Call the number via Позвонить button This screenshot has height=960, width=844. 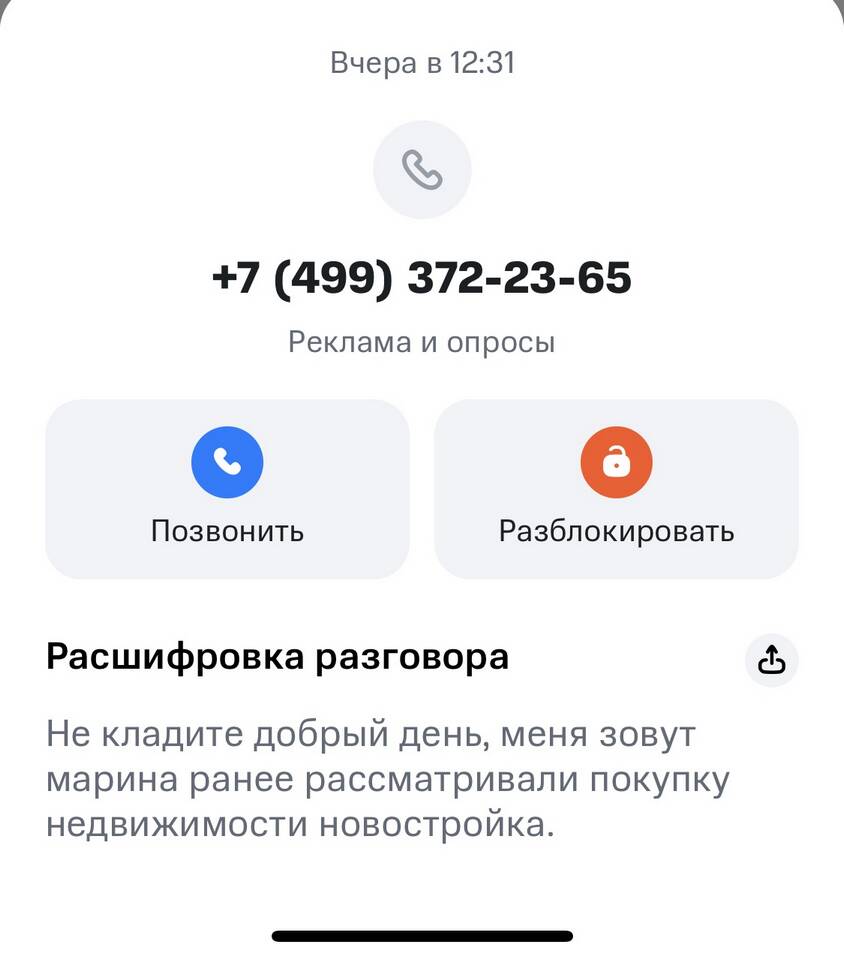tap(227, 488)
